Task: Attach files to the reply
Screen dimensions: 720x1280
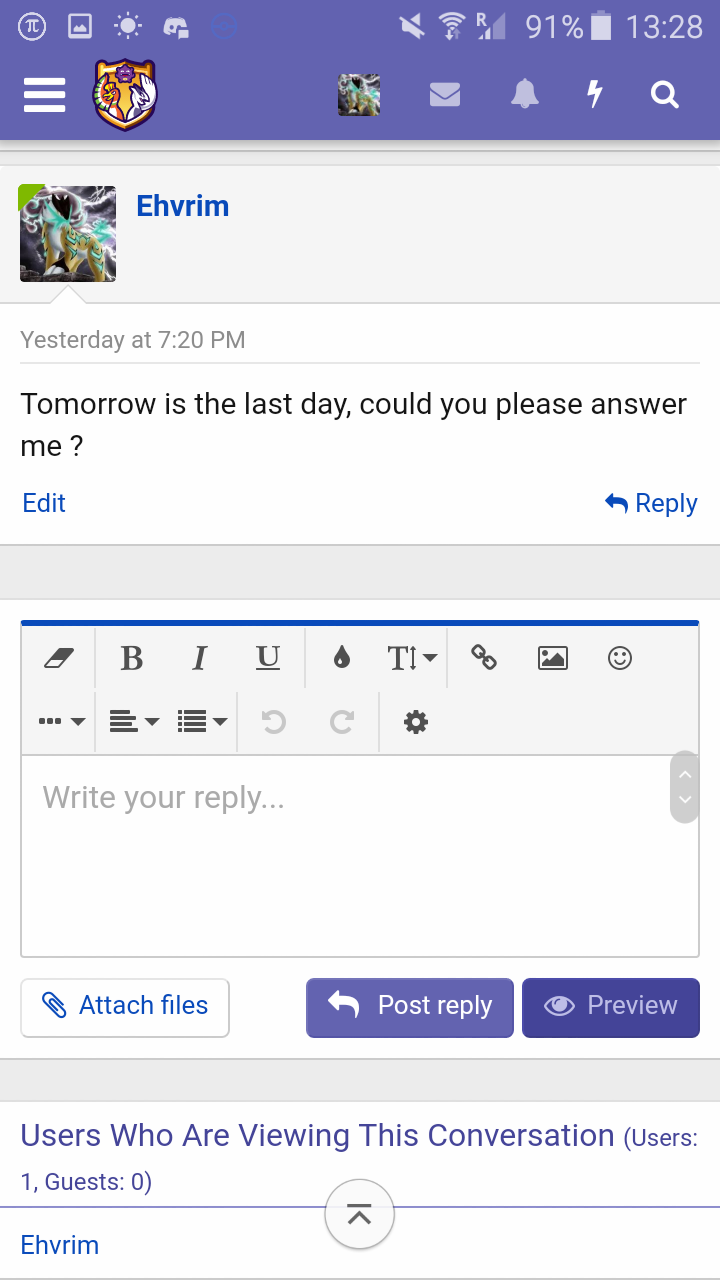Action: 125,1007
